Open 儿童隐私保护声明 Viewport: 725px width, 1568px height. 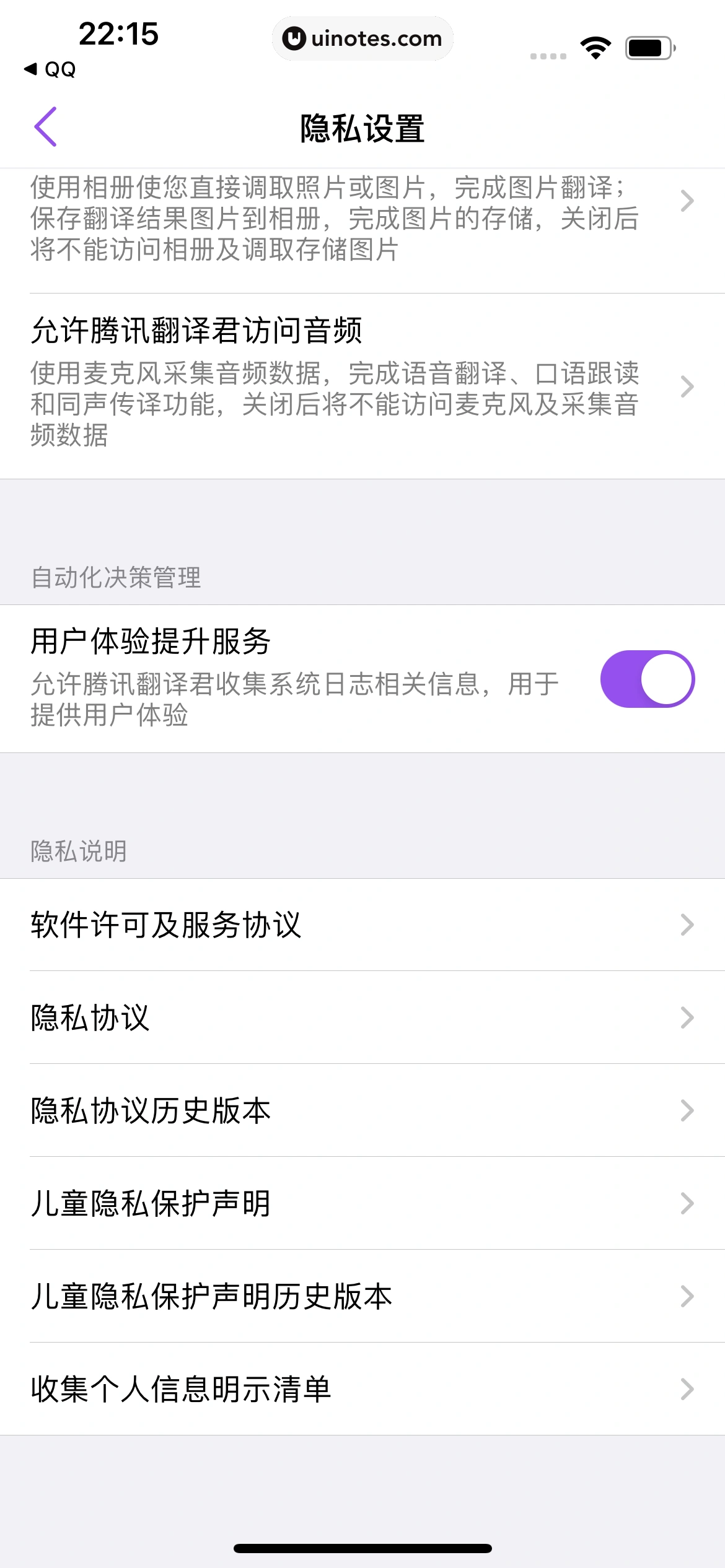(x=362, y=1203)
